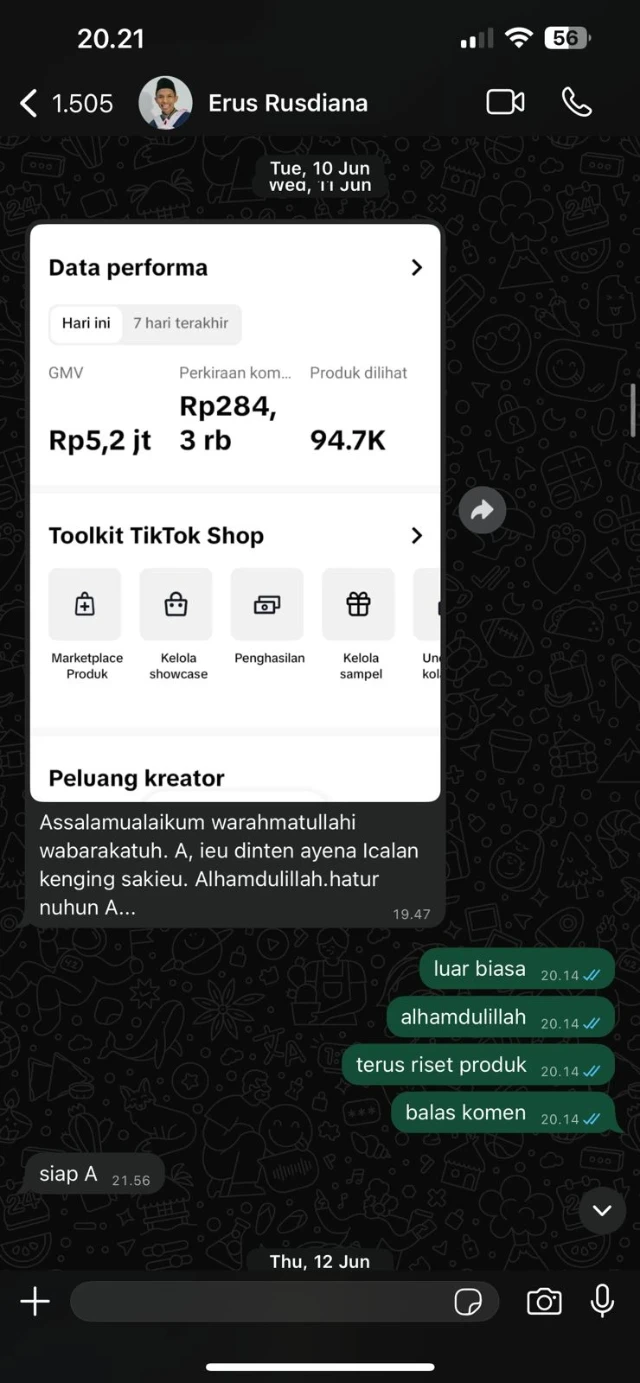Open the Data performa screenshot image
640x1383 pixels.
tap(235, 512)
